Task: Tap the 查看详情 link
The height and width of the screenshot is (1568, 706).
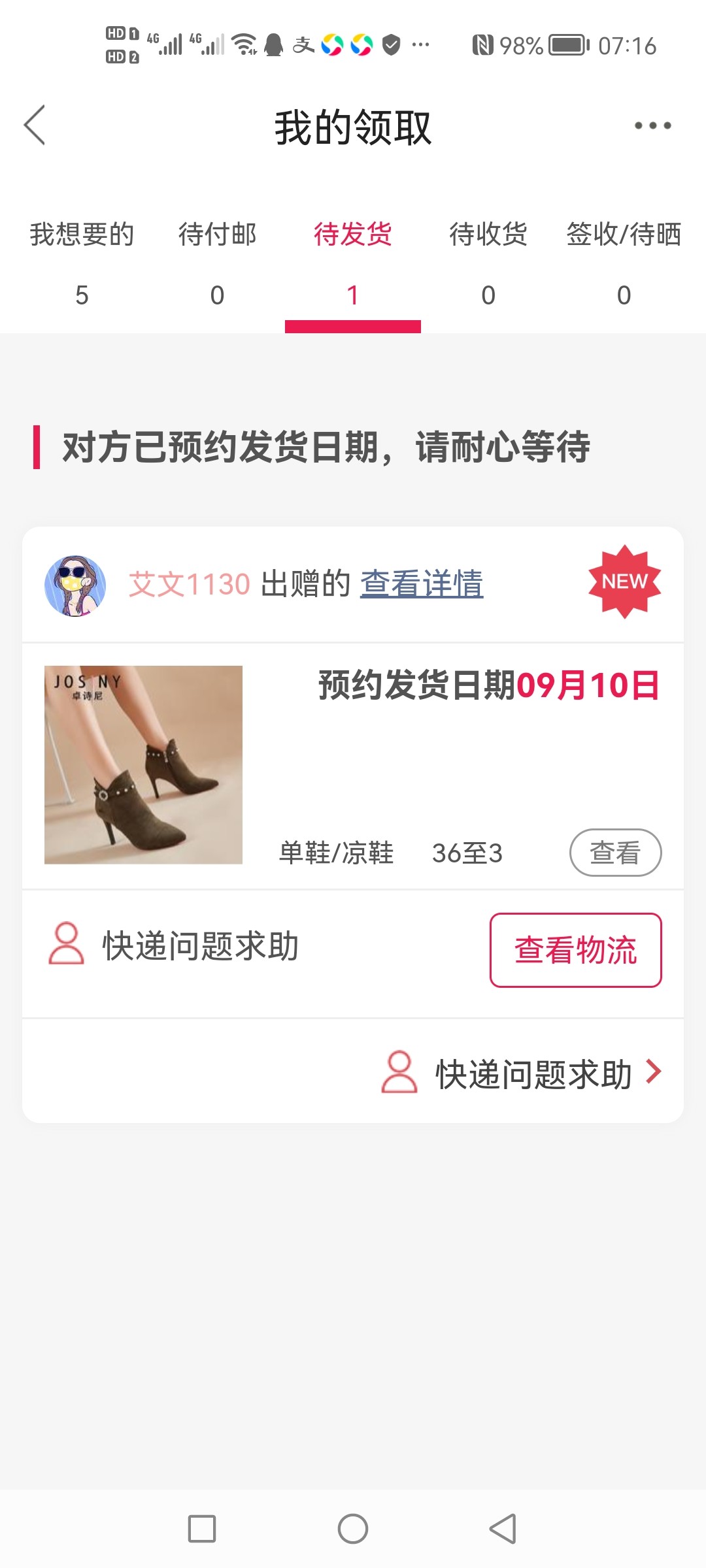Action: pos(422,583)
